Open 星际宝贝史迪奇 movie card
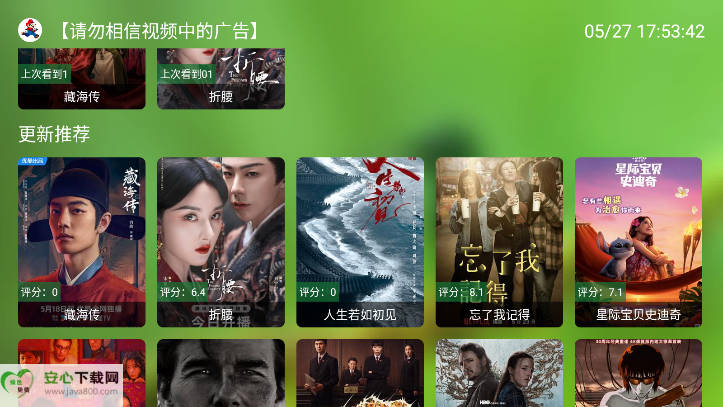This screenshot has height=407, width=723. (638, 240)
